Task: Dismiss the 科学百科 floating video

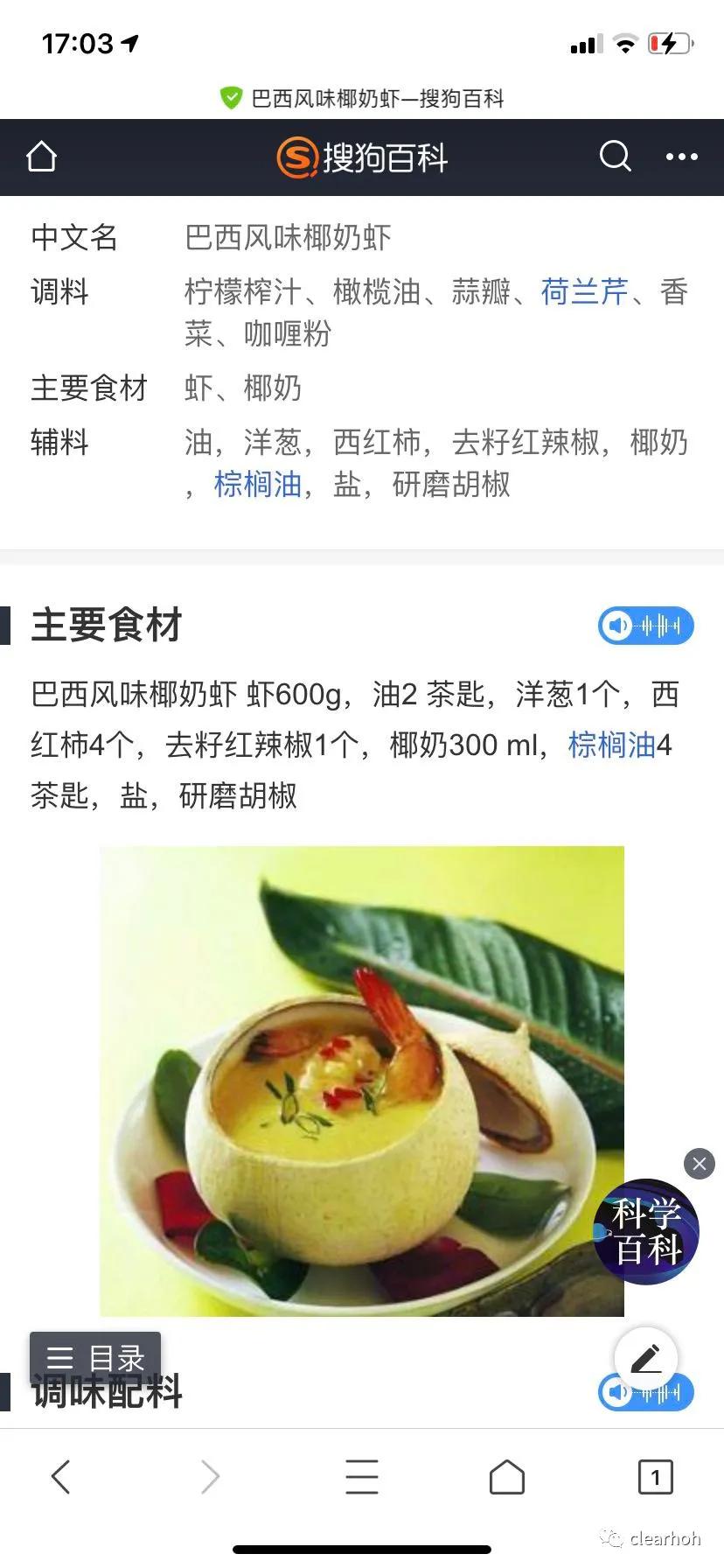Action: [x=699, y=1164]
